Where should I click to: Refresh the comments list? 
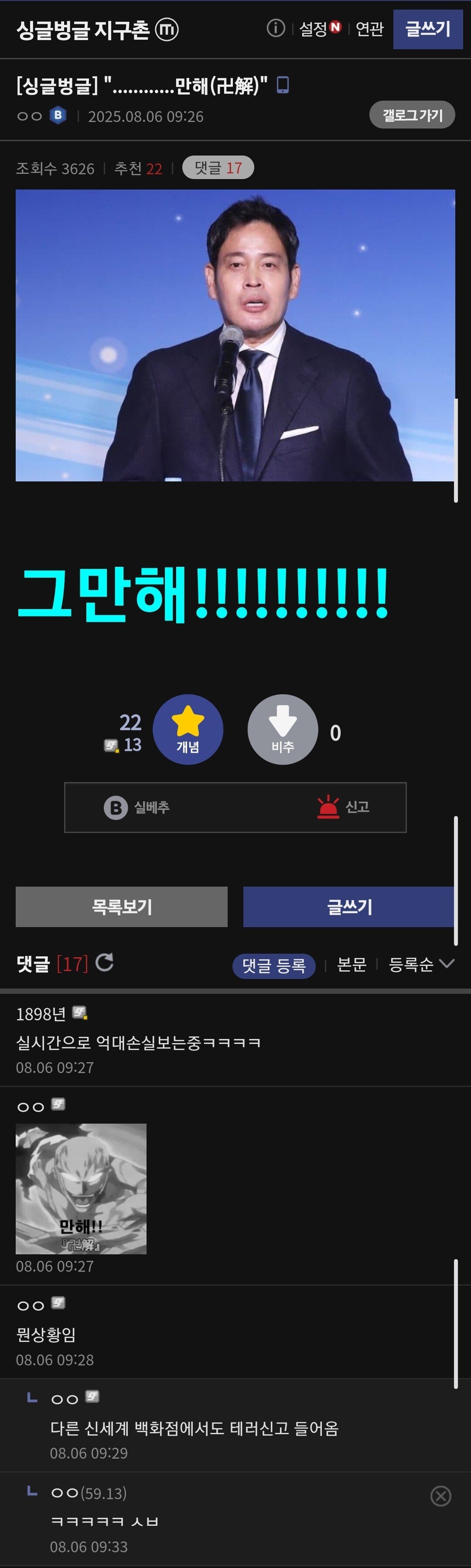(x=105, y=962)
